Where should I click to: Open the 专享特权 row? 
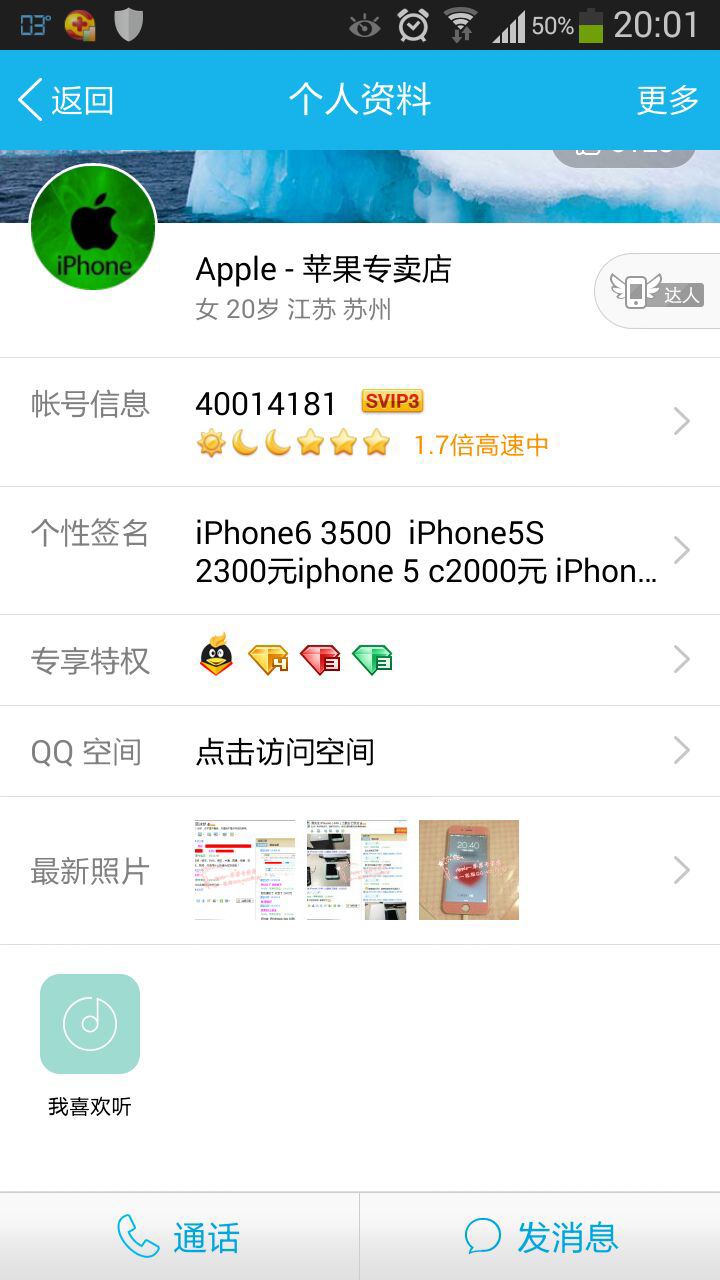(x=360, y=660)
